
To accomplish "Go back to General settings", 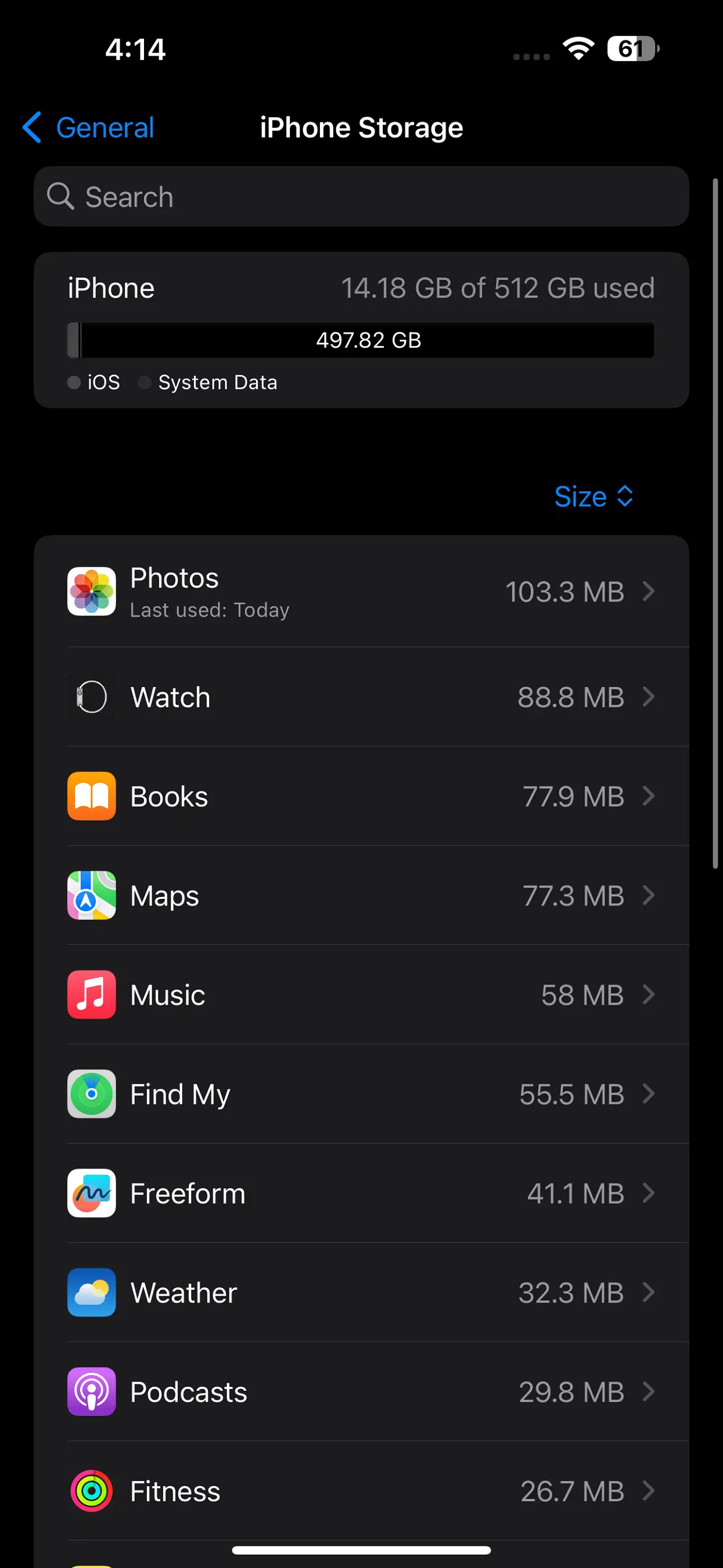I will click(89, 128).
